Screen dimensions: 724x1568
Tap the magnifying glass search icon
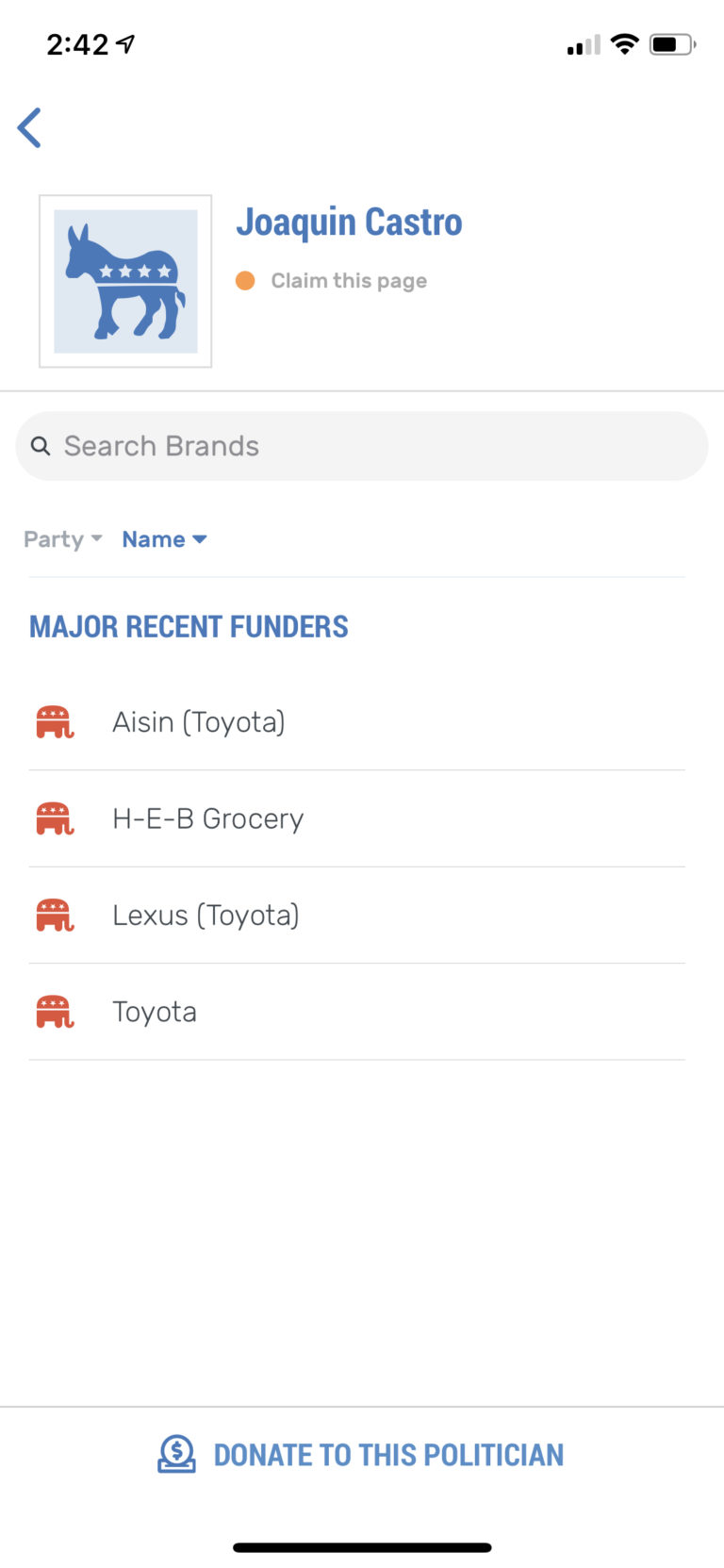41,445
